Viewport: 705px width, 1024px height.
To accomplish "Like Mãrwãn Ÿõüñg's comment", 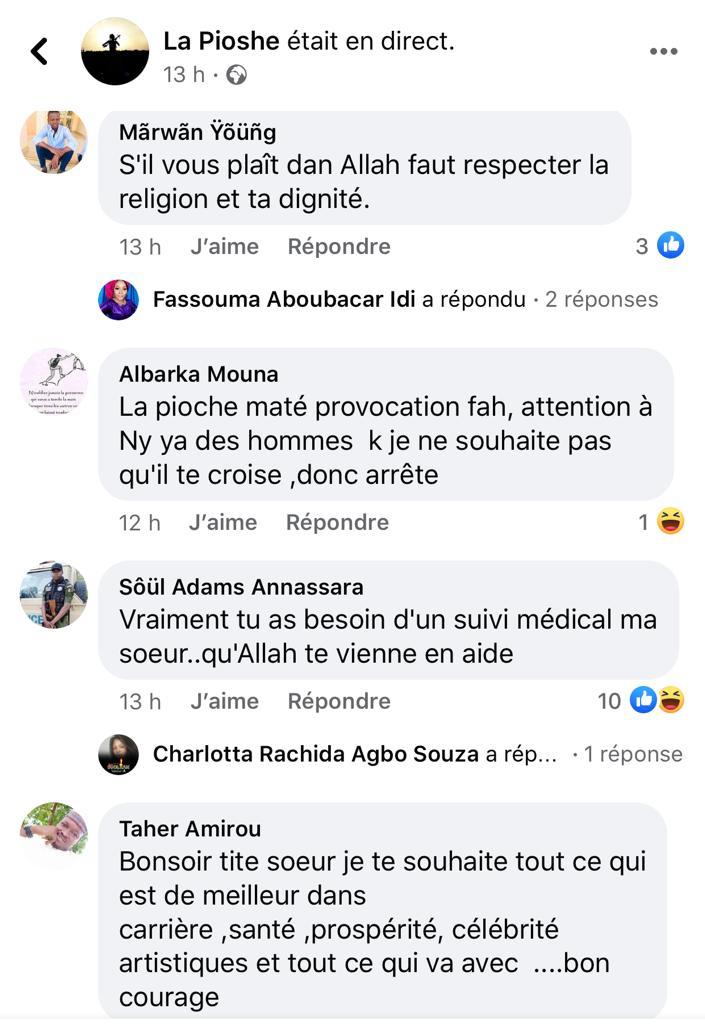I will (224, 246).
